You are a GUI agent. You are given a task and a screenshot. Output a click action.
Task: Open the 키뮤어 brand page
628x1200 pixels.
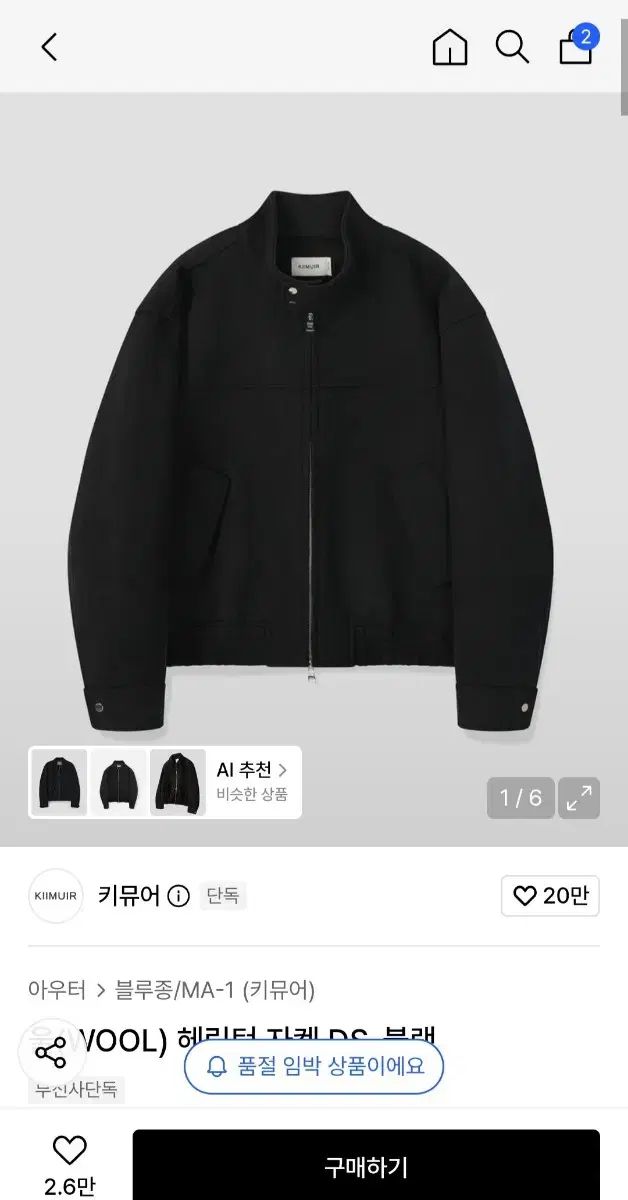128,895
